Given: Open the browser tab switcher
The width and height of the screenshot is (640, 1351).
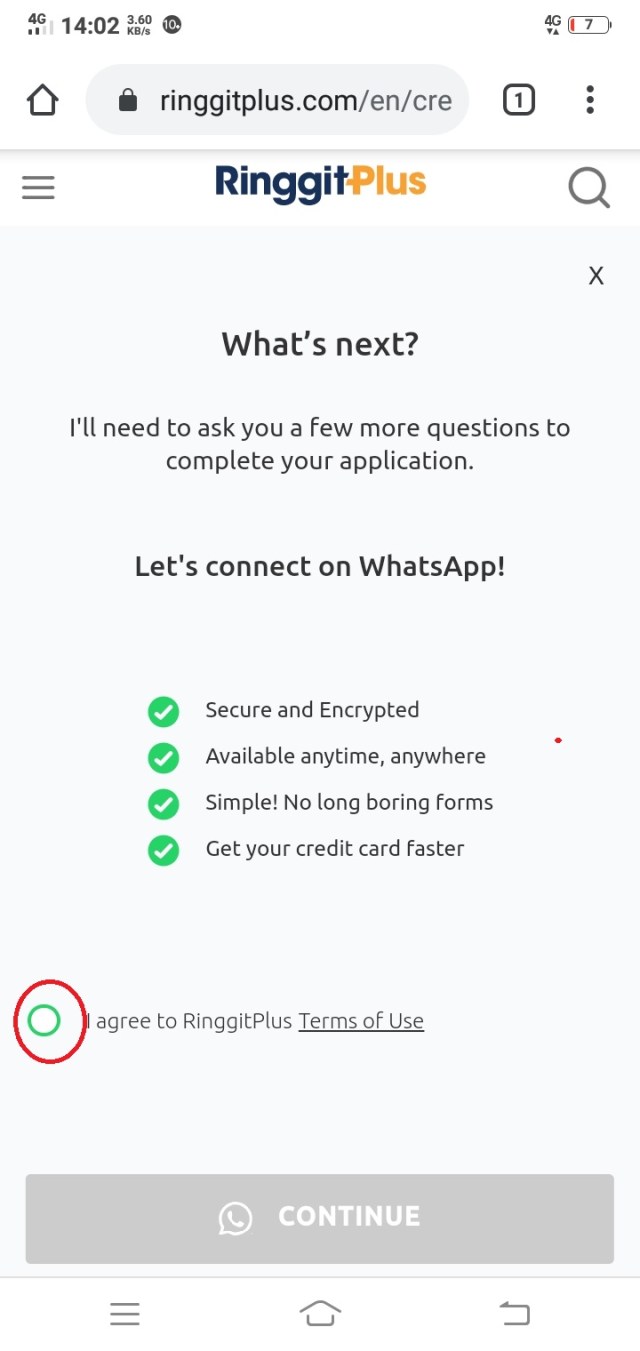Looking at the screenshot, I should [x=518, y=100].
